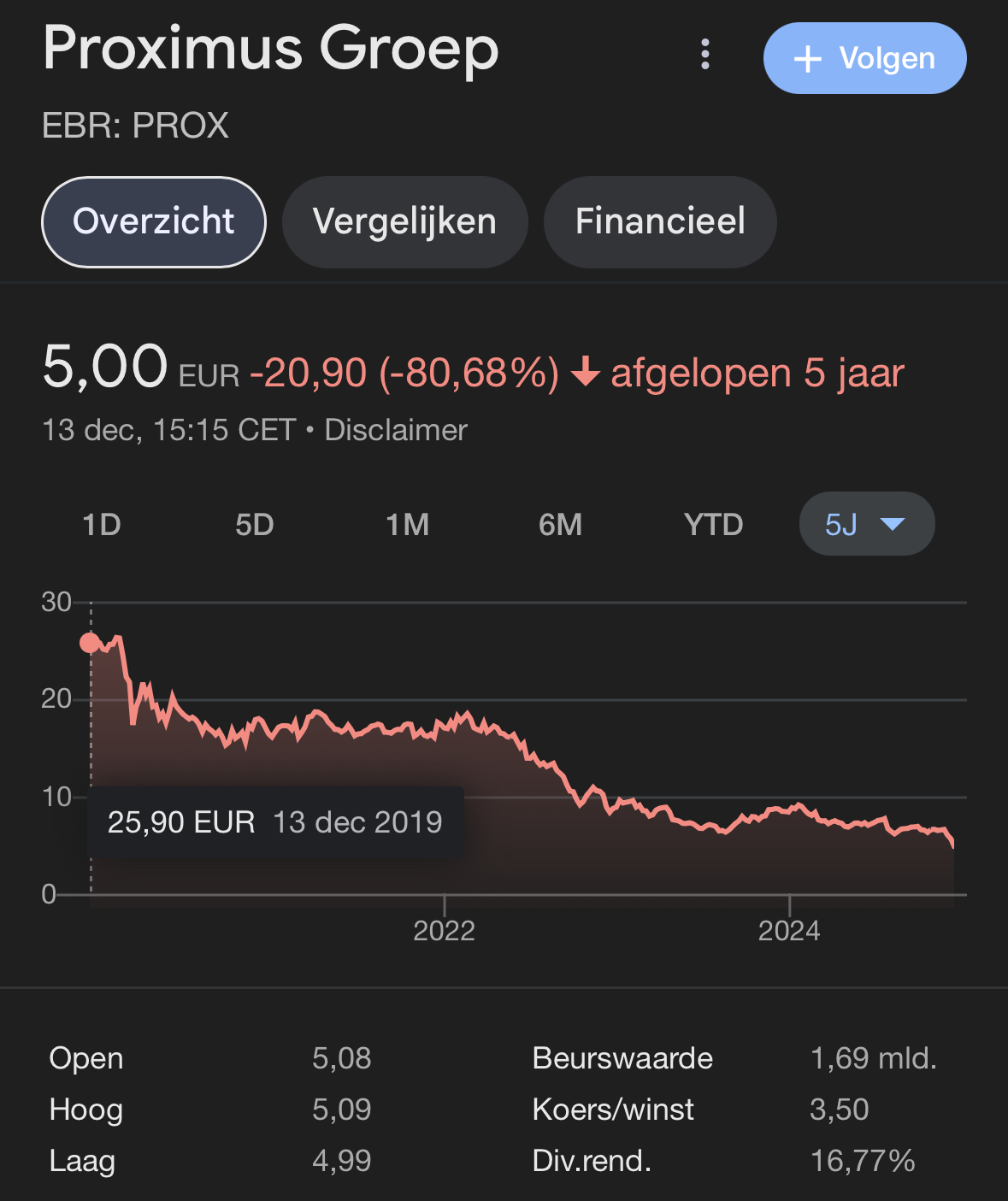Show the 1M price chart
The width and height of the screenshot is (1008, 1201).
tap(407, 524)
